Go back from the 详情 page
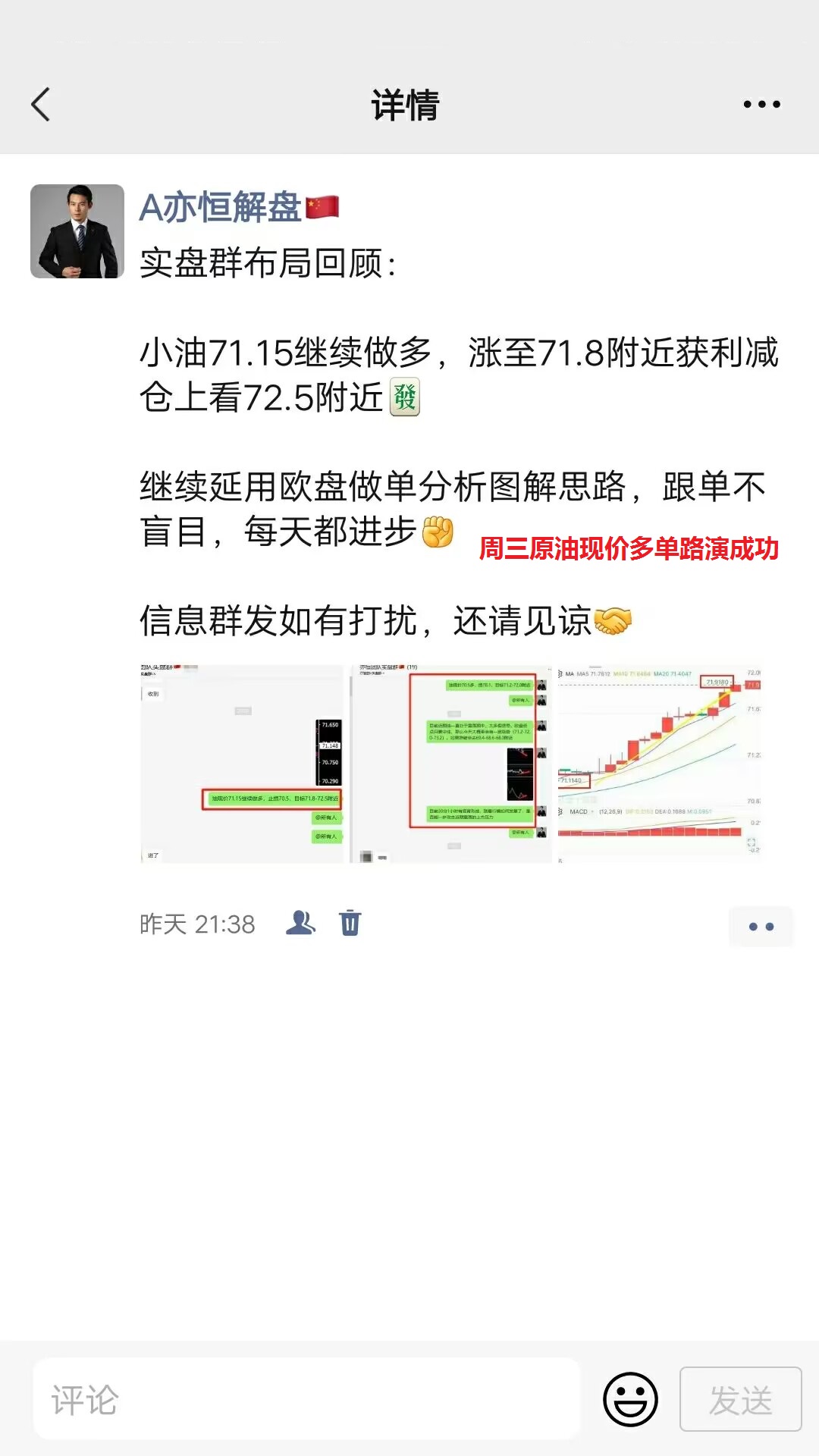 41,105
